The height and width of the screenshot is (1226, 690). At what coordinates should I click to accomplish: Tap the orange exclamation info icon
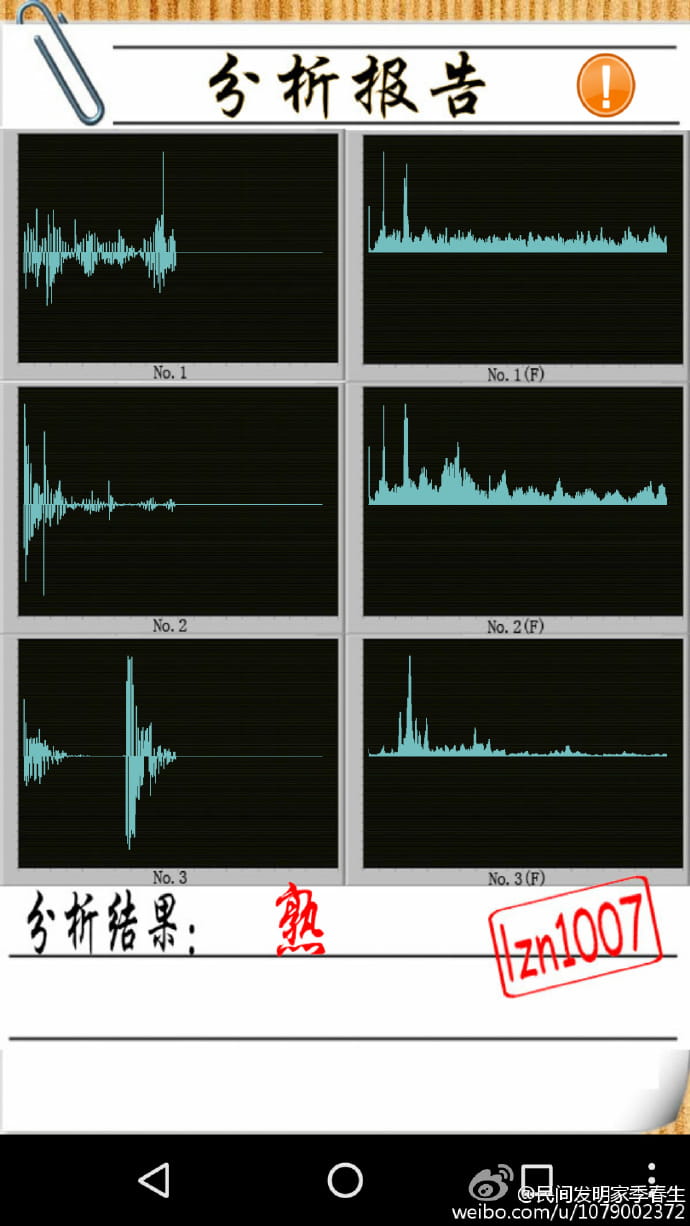(x=606, y=85)
